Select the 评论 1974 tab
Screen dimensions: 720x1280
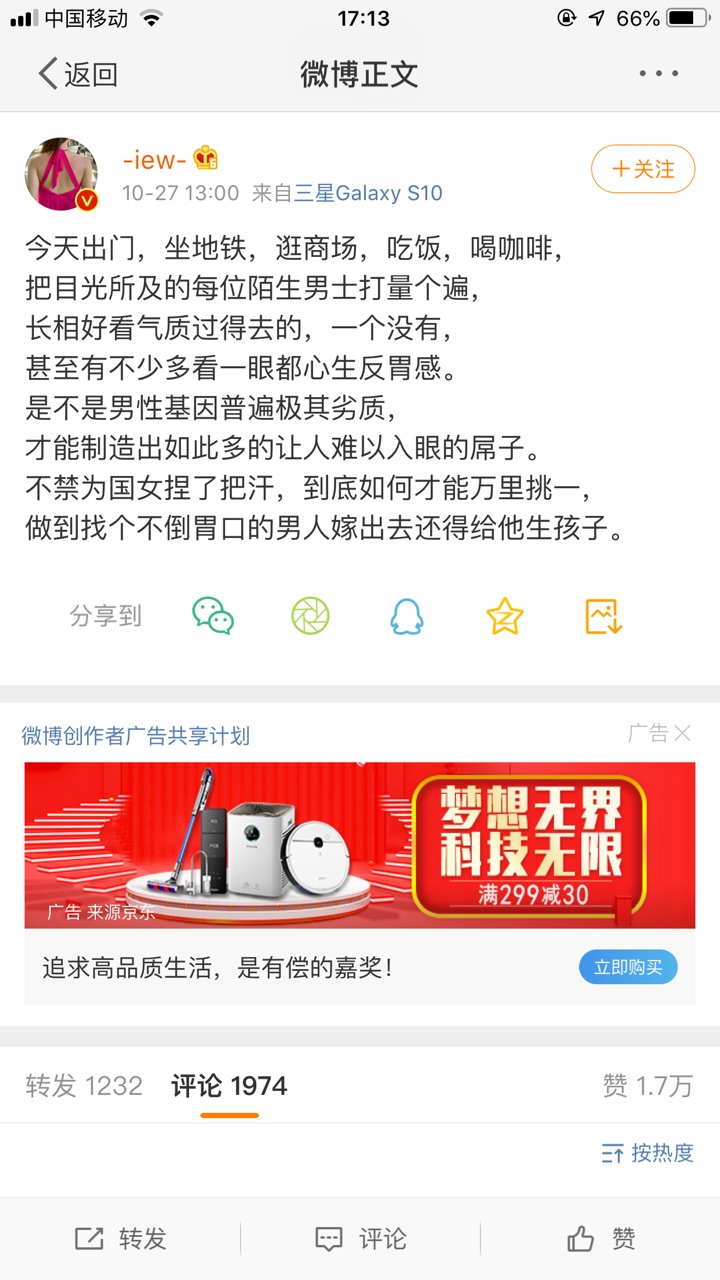point(229,1086)
